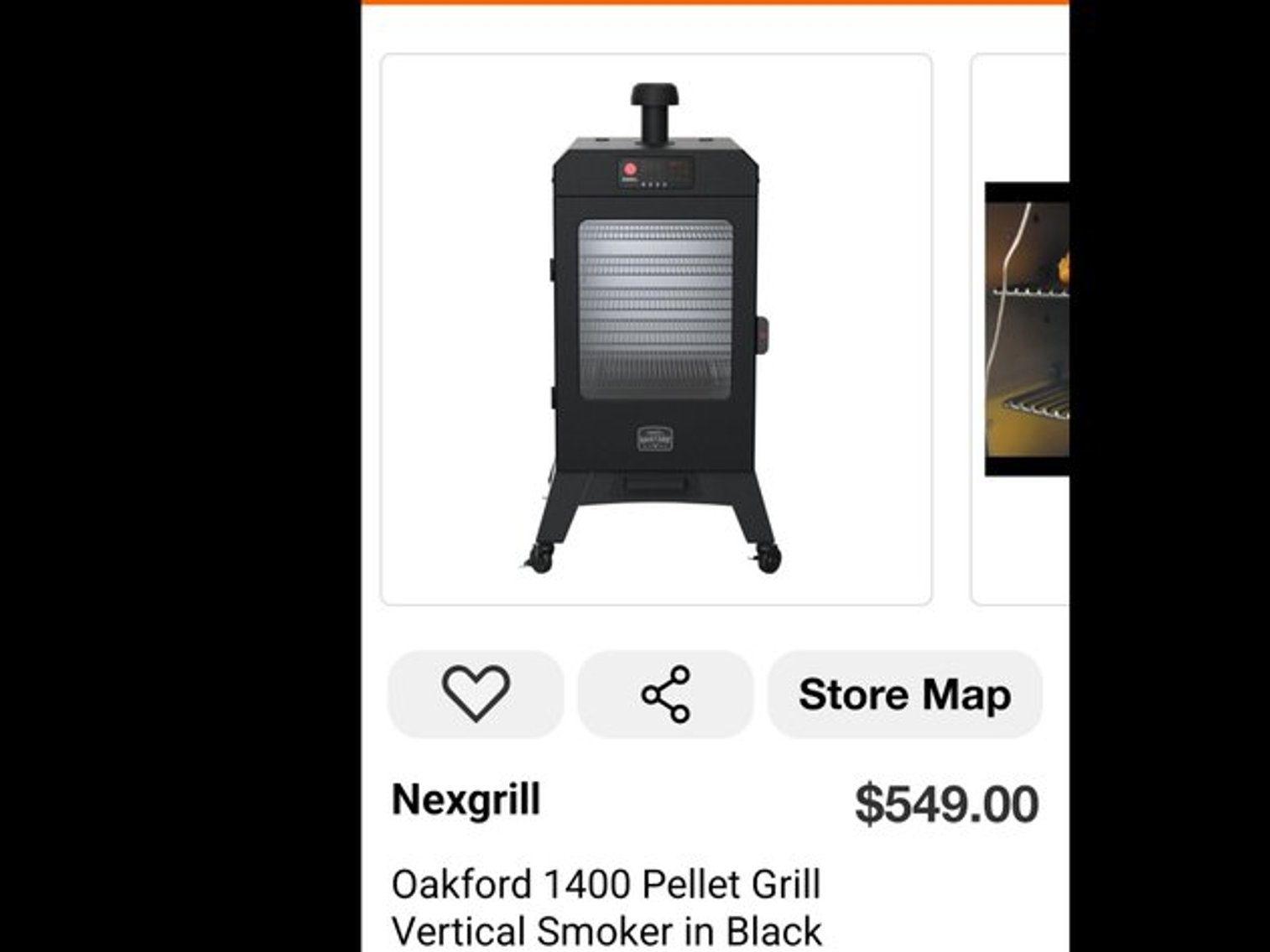Save the smoker to favorites with the heart

476,694
